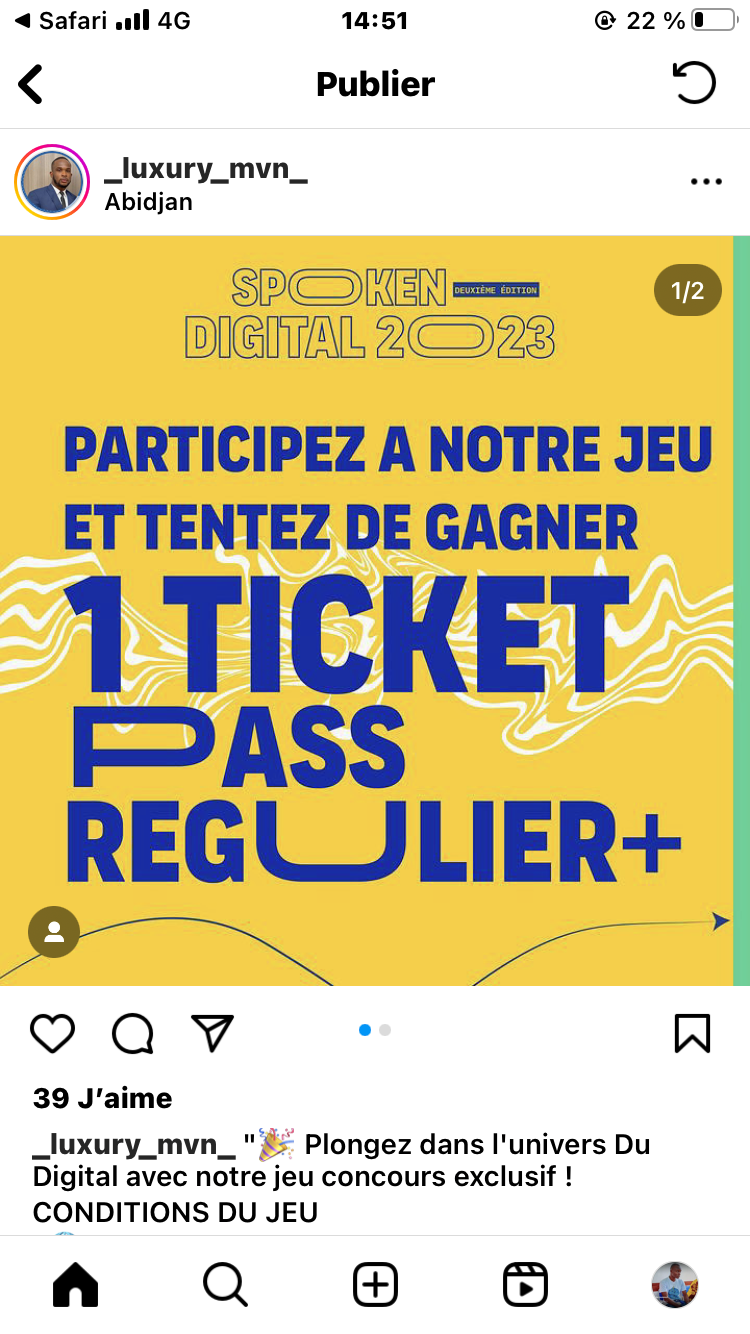
Task: Open _luxury_mvn_ username in the header
Action: pos(206,169)
